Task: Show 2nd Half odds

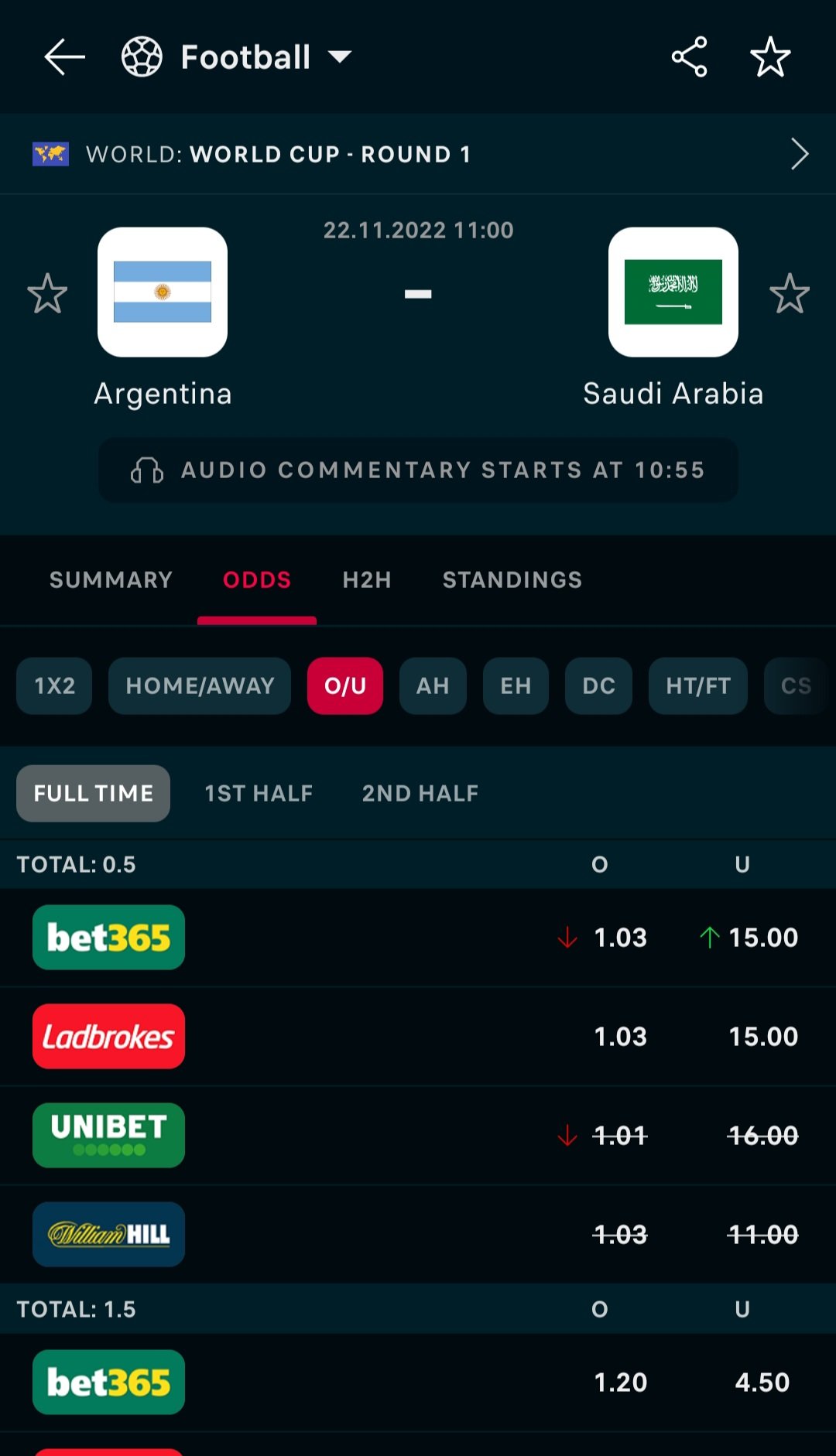Action: click(420, 793)
